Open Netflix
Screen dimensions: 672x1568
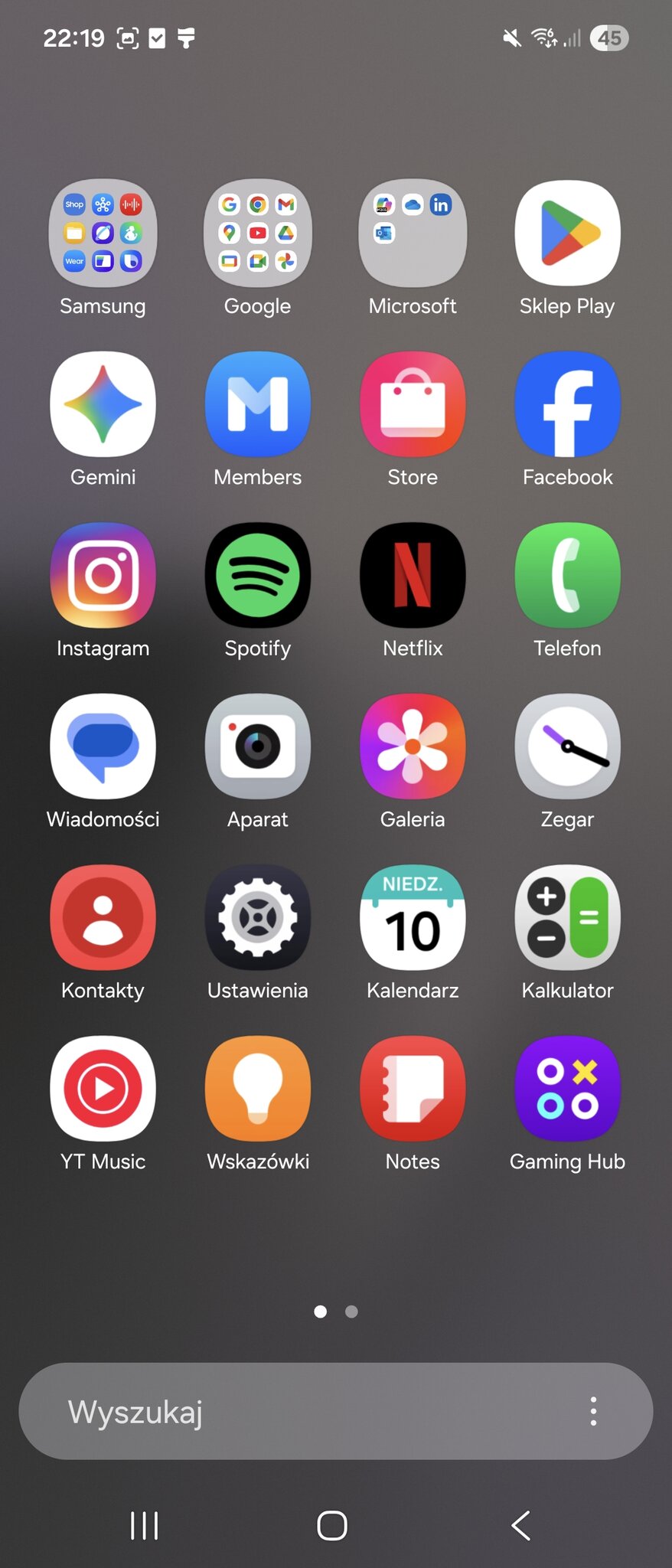(413, 576)
